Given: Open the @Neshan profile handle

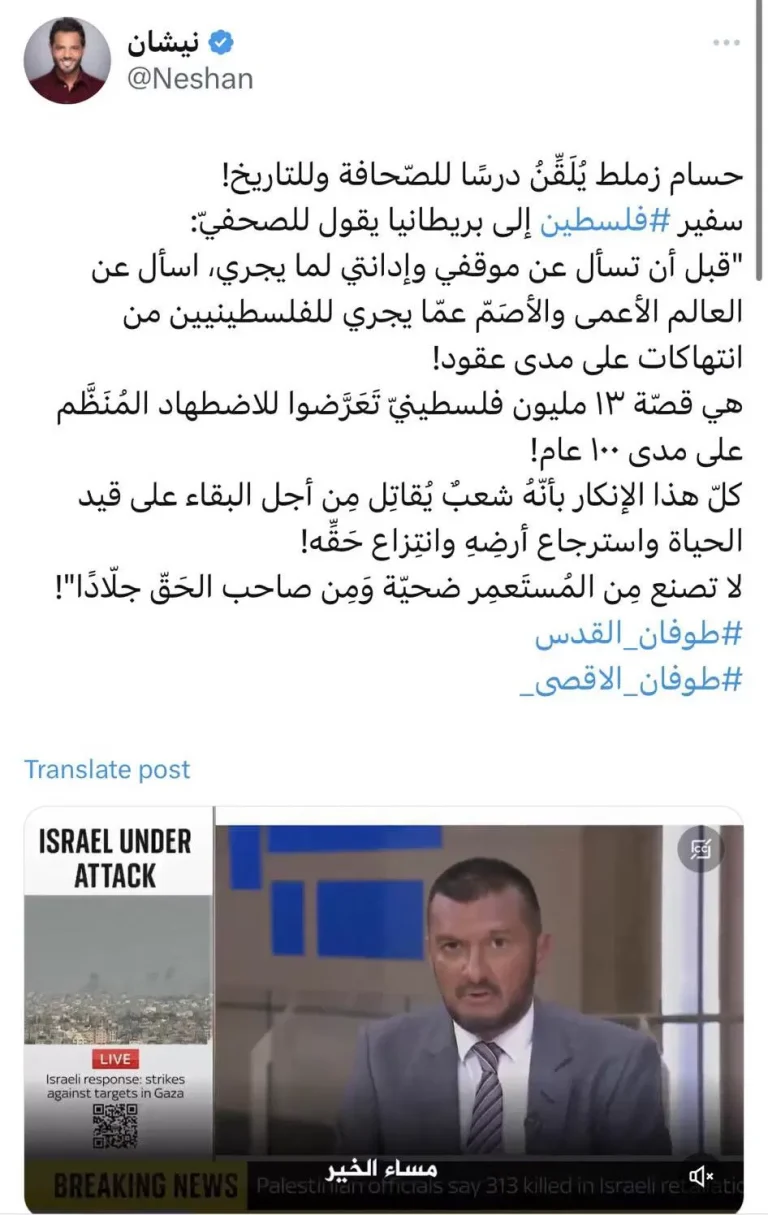Looking at the screenshot, I should point(190,79).
